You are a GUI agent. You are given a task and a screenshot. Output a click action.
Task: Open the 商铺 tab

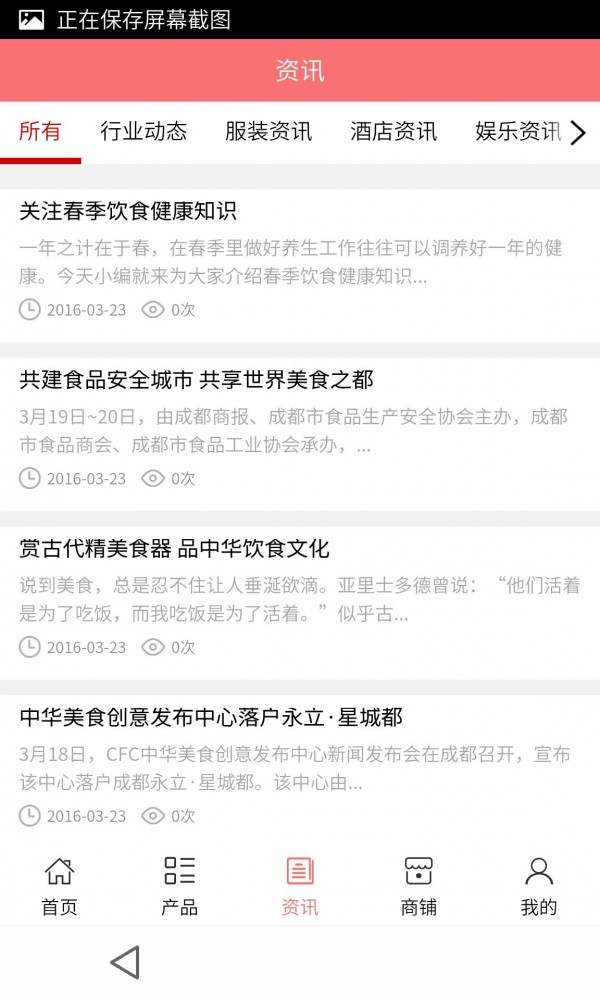419,886
